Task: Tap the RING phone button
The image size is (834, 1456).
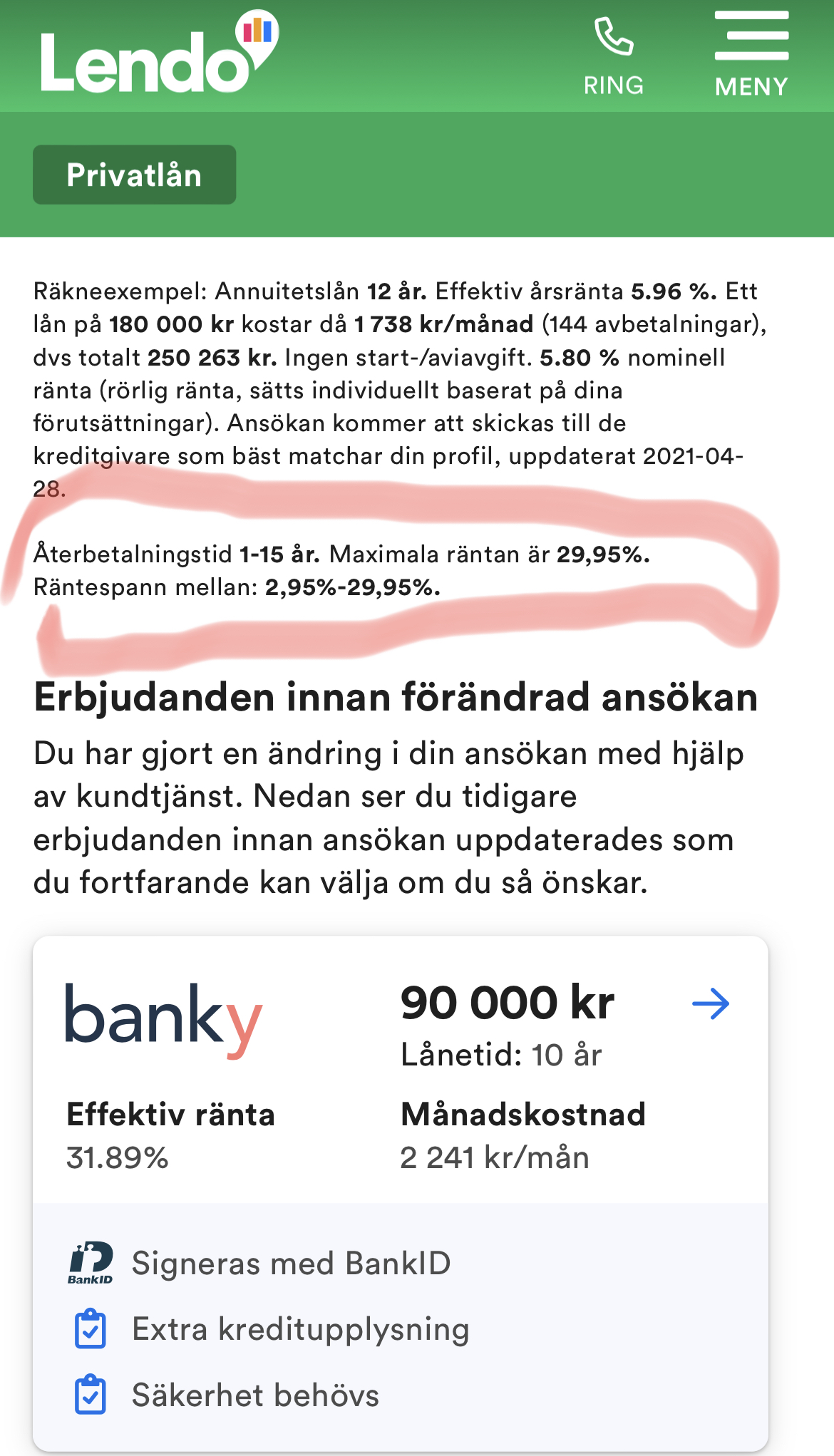Action: point(613,56)
